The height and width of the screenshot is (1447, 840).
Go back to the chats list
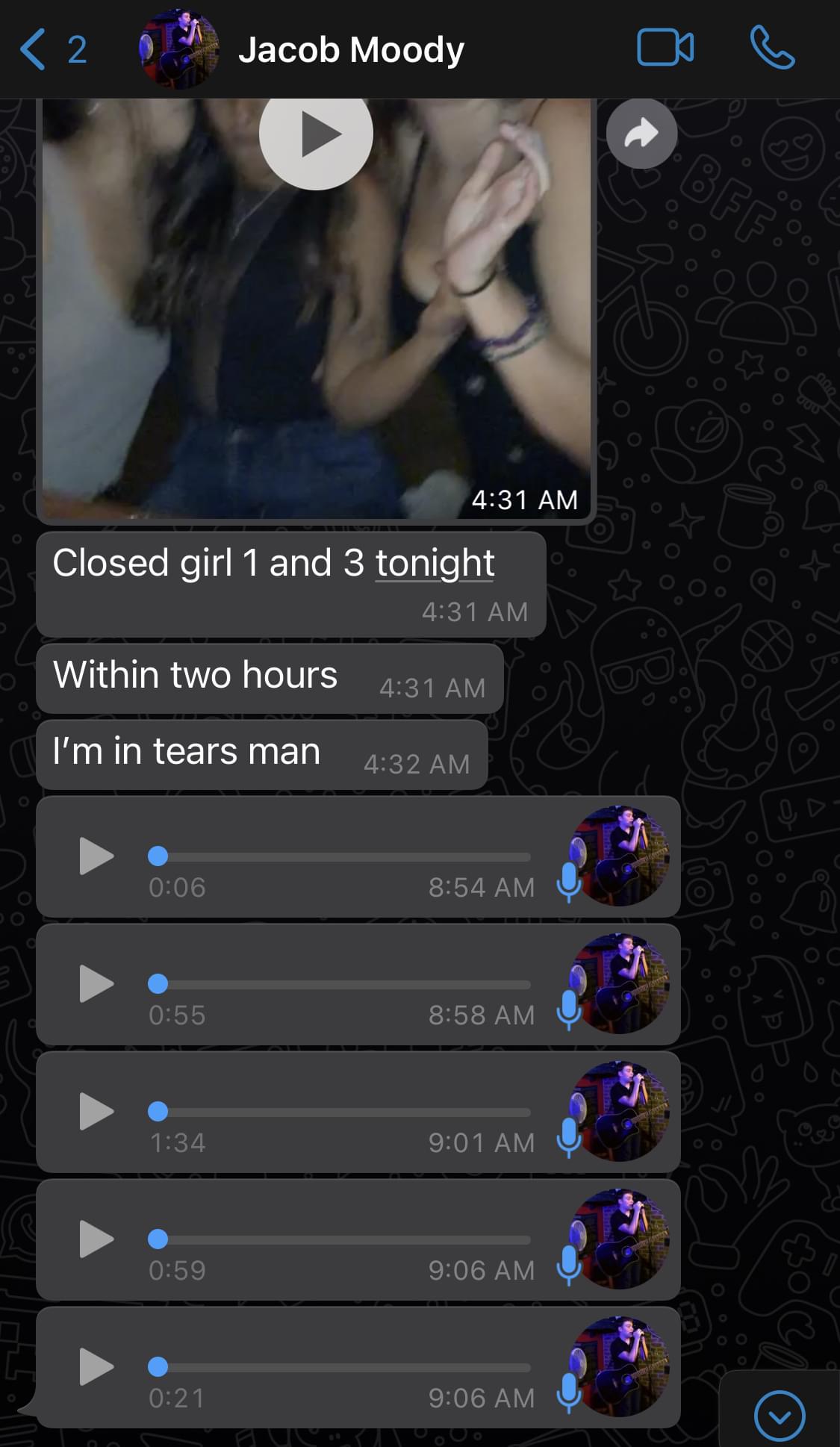pos(51,50)
